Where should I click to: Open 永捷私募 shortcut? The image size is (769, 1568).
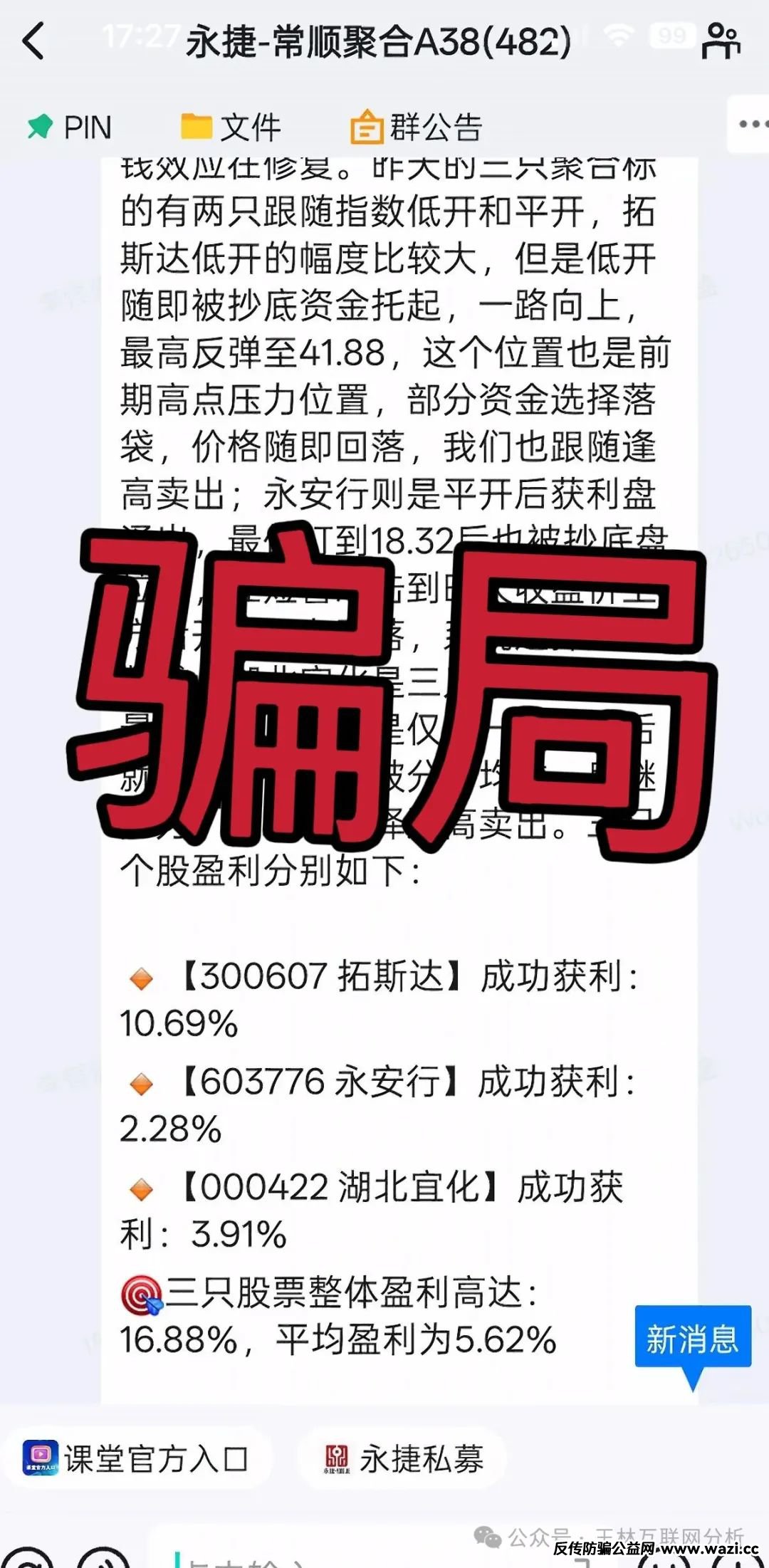403,1459
